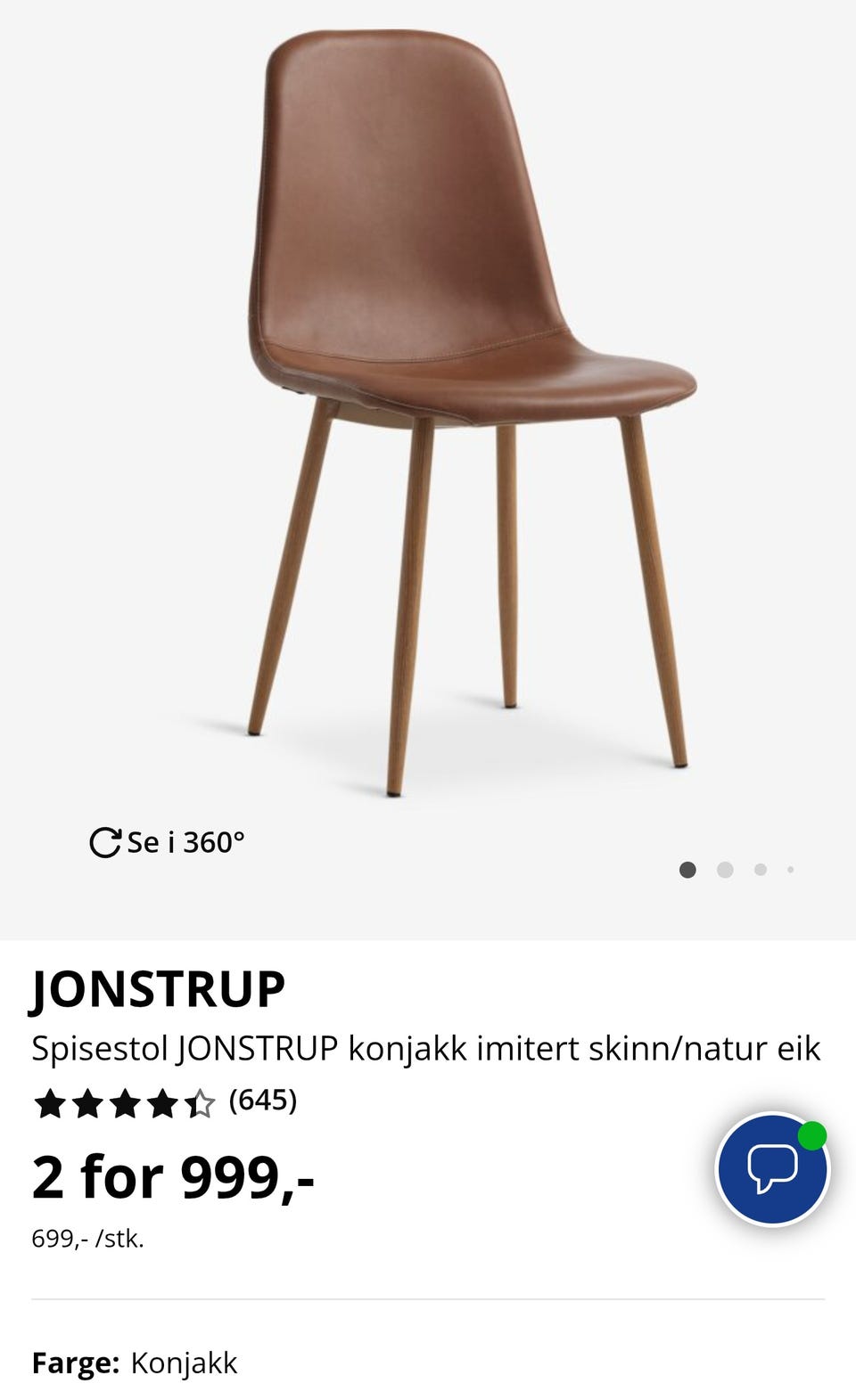View the chair in 360°

coord(168,842)
